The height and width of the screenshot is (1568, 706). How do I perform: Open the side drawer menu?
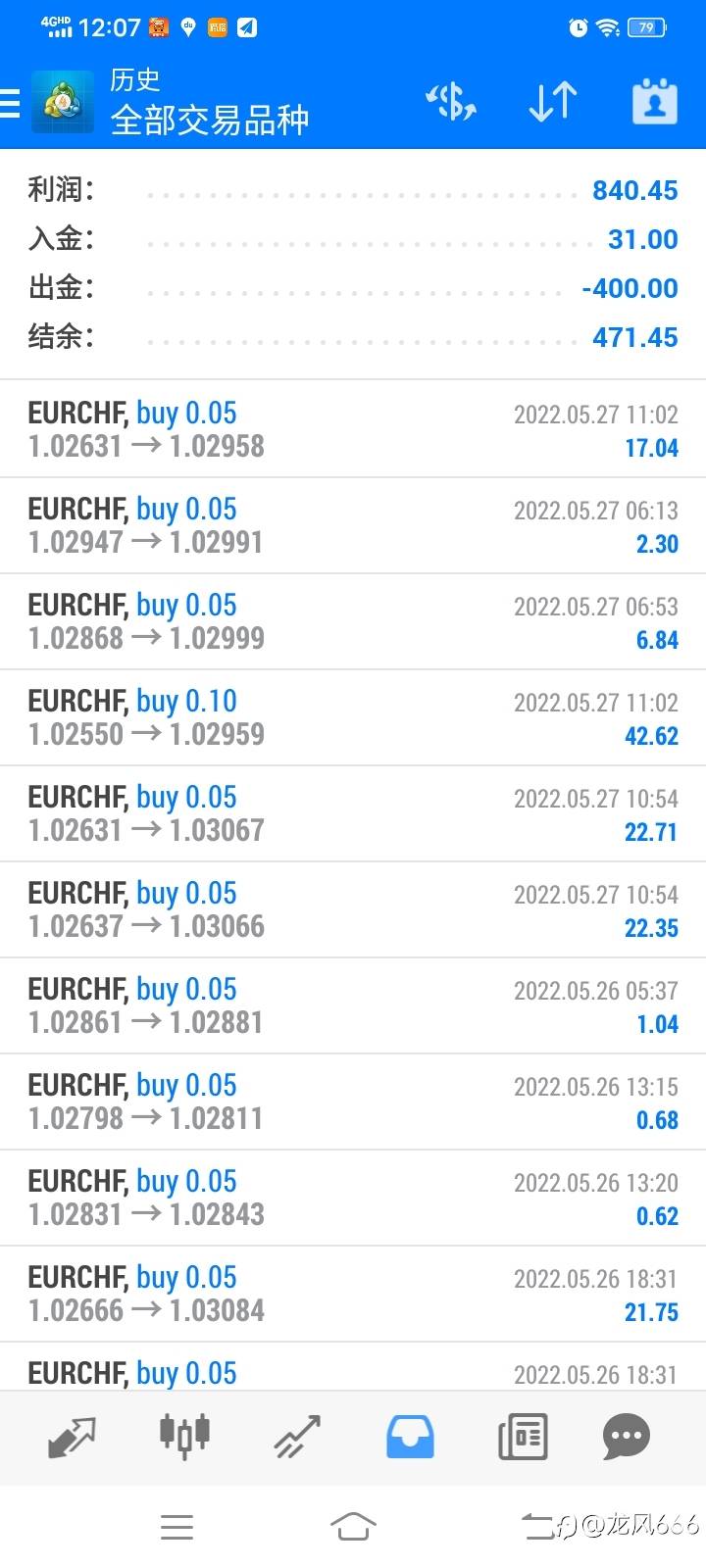point(12,103)
